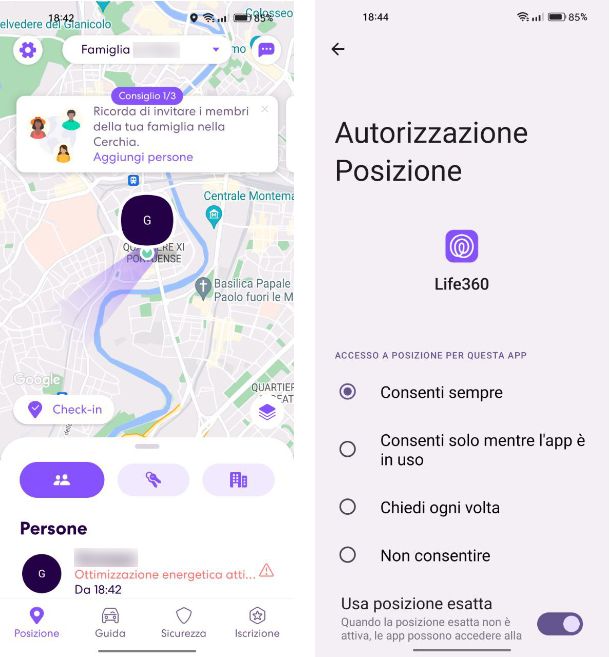Toggle Usa posizione esatta switch
Screen dimensions: 610x657
pyautogui.click(x=559, y=624)
